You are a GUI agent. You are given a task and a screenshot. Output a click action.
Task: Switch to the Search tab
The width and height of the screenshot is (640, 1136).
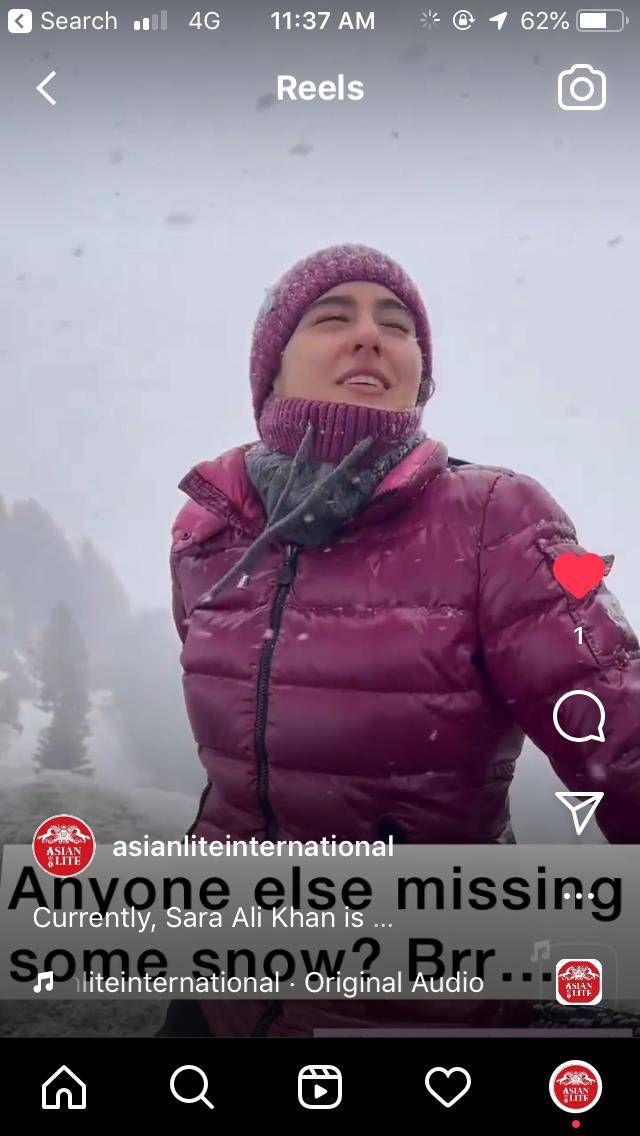pyautogui.click(x=191, y=1087)
